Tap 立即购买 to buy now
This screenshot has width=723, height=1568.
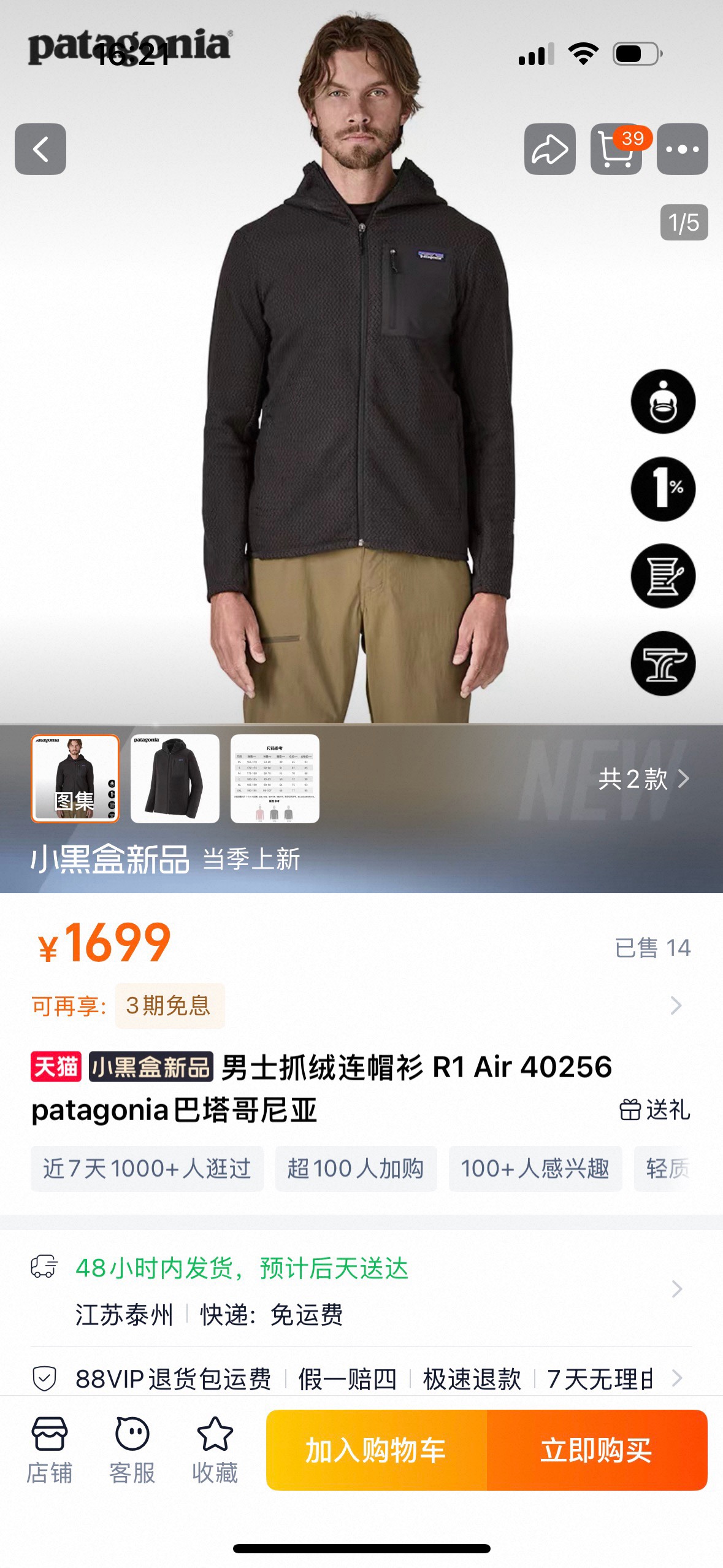coord(596,1450)
